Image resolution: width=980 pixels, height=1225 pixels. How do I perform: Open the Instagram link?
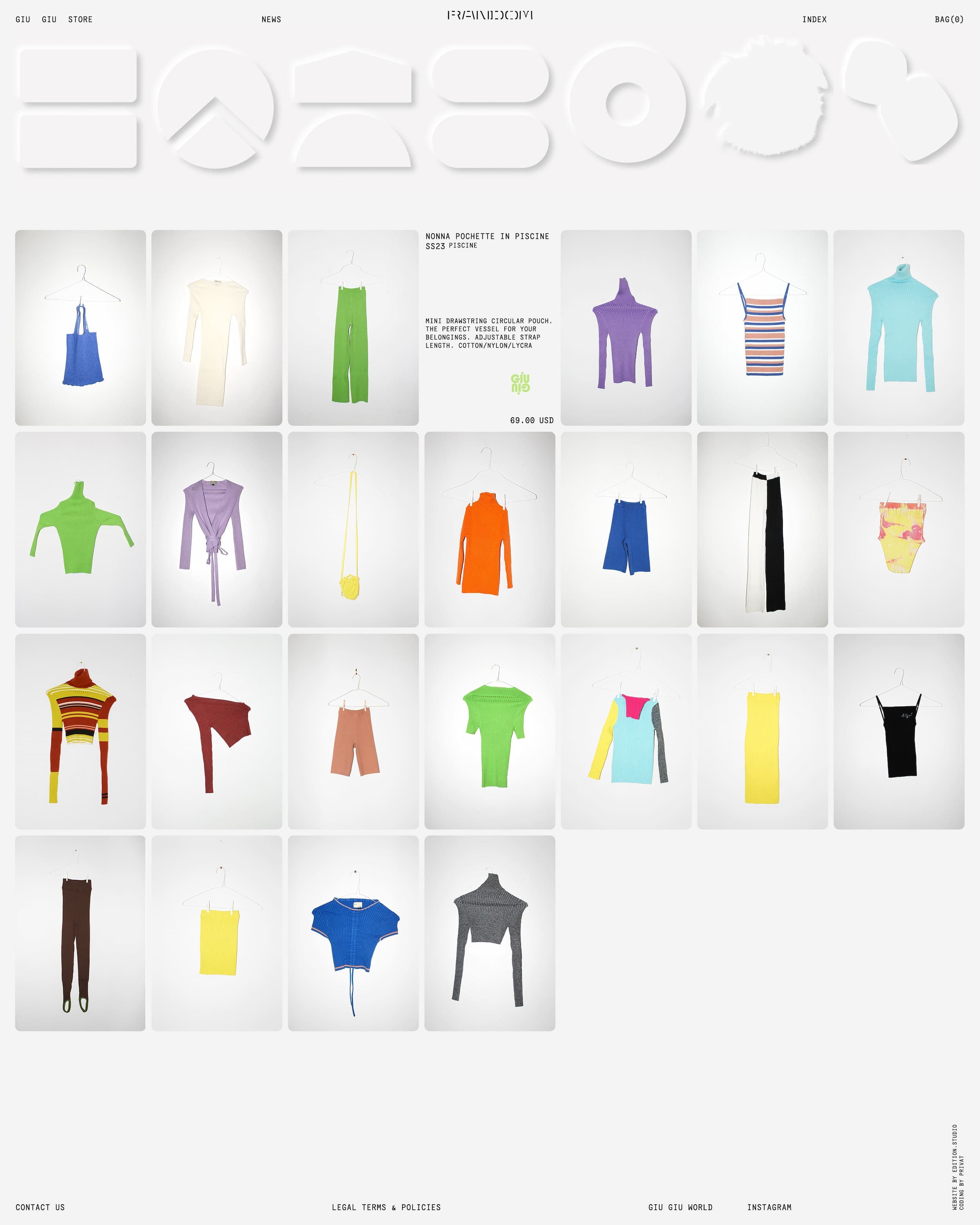(769, 1207)
